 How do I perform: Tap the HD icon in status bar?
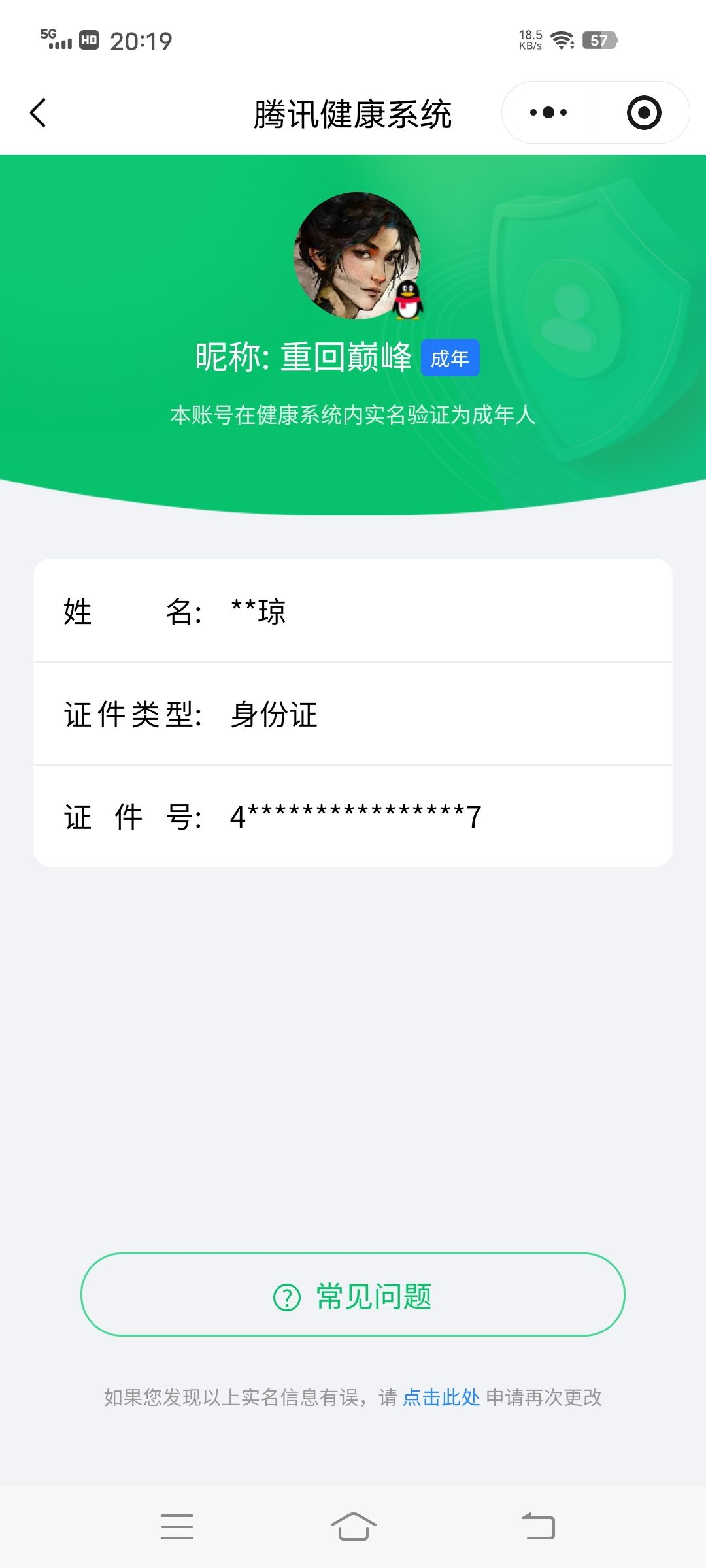tap(90, 41)
